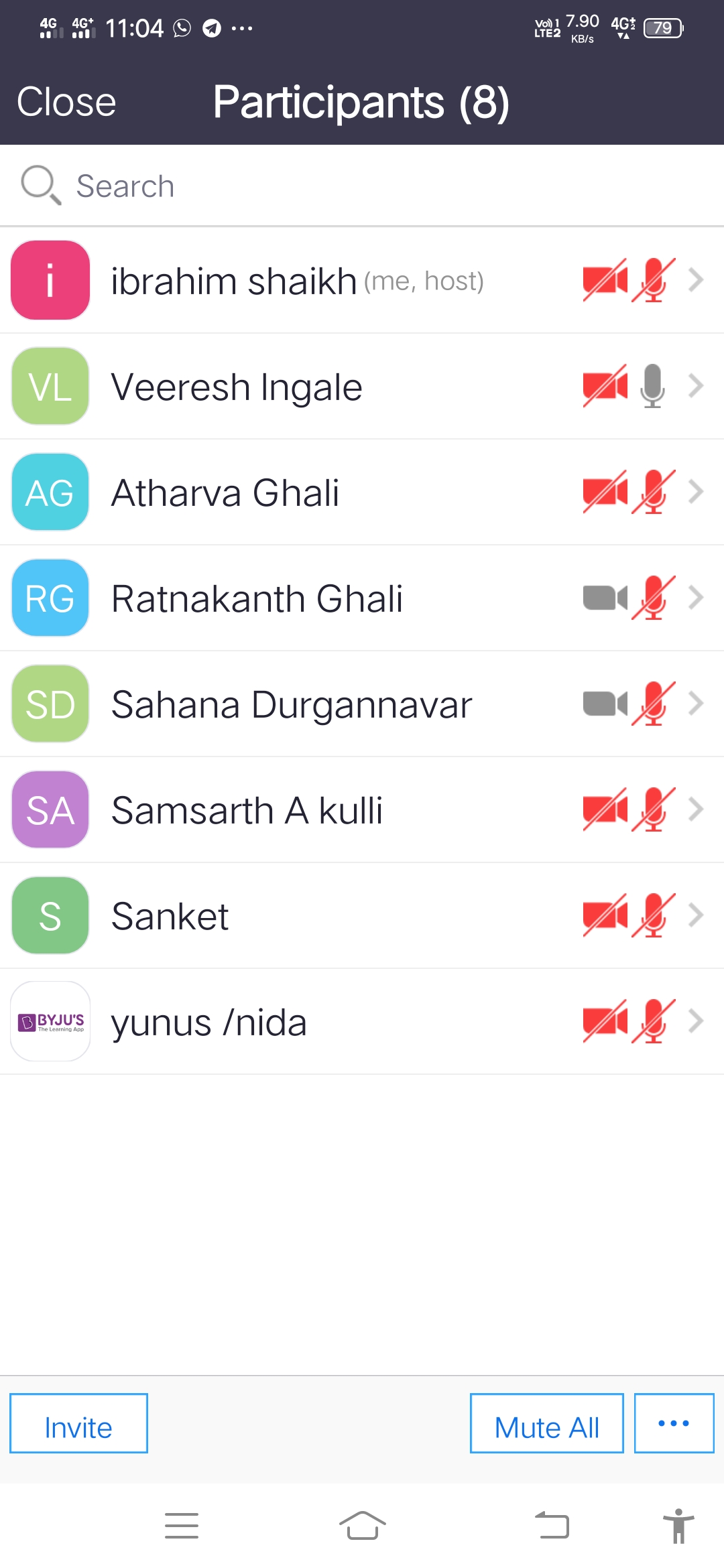Open the more options button beside Mute All

click(x=674, y=1423)
